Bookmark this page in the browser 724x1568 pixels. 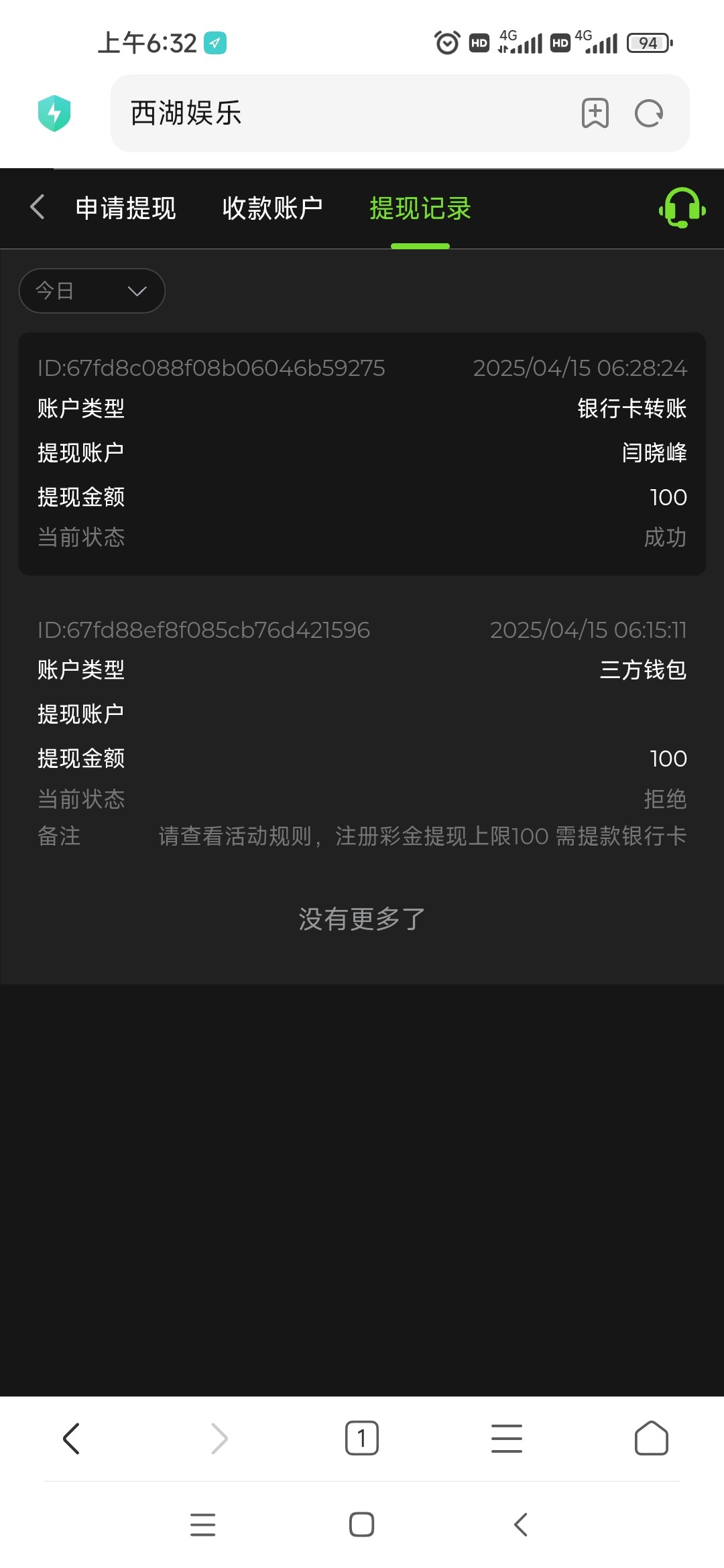(x=595, y=113)
